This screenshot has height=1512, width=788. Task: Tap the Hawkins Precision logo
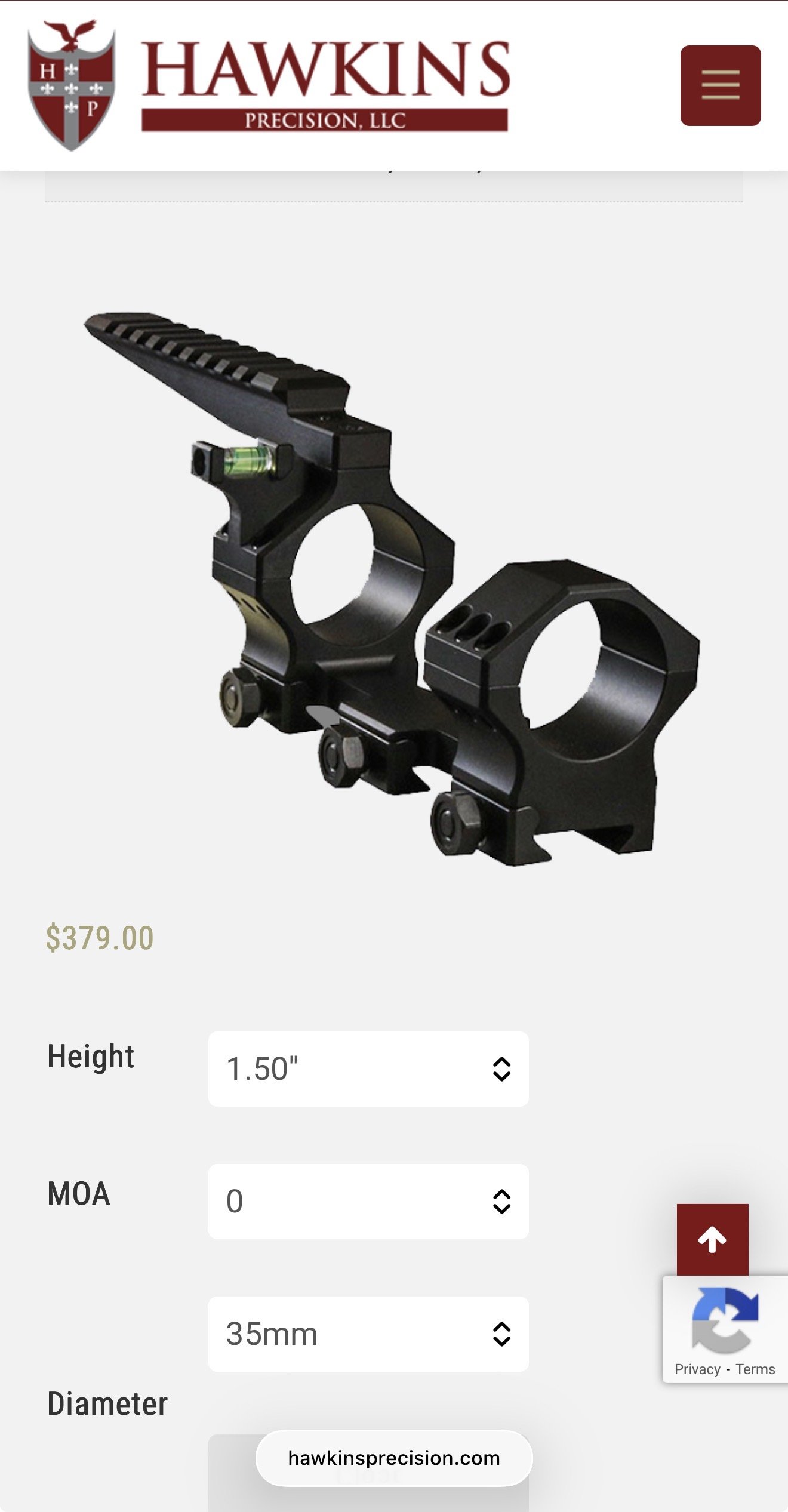tap(269, 85)
